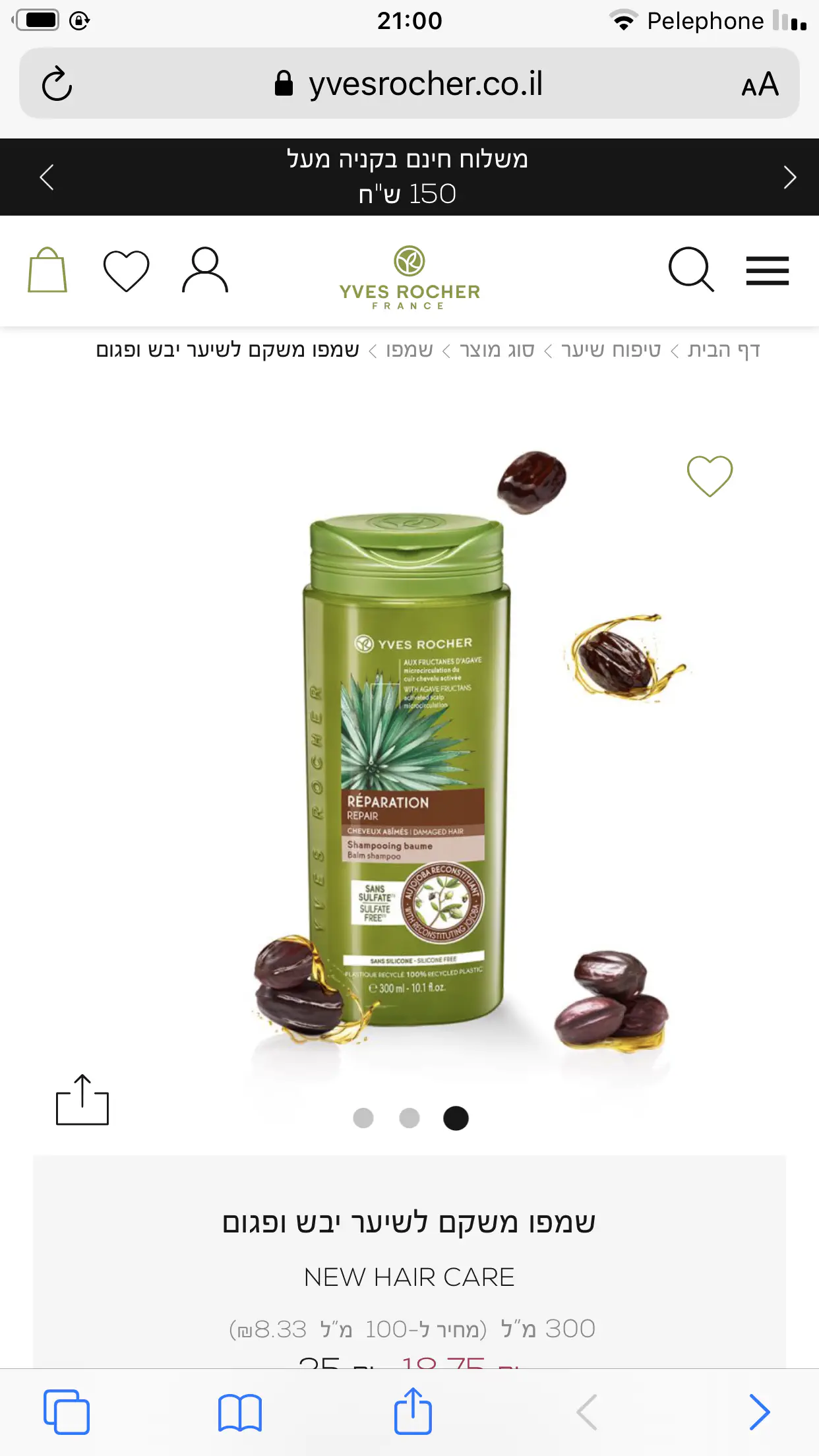Screen dimensions: 819x1456
Task: Open the site search magnifier
Action: [x=691, y=270]
